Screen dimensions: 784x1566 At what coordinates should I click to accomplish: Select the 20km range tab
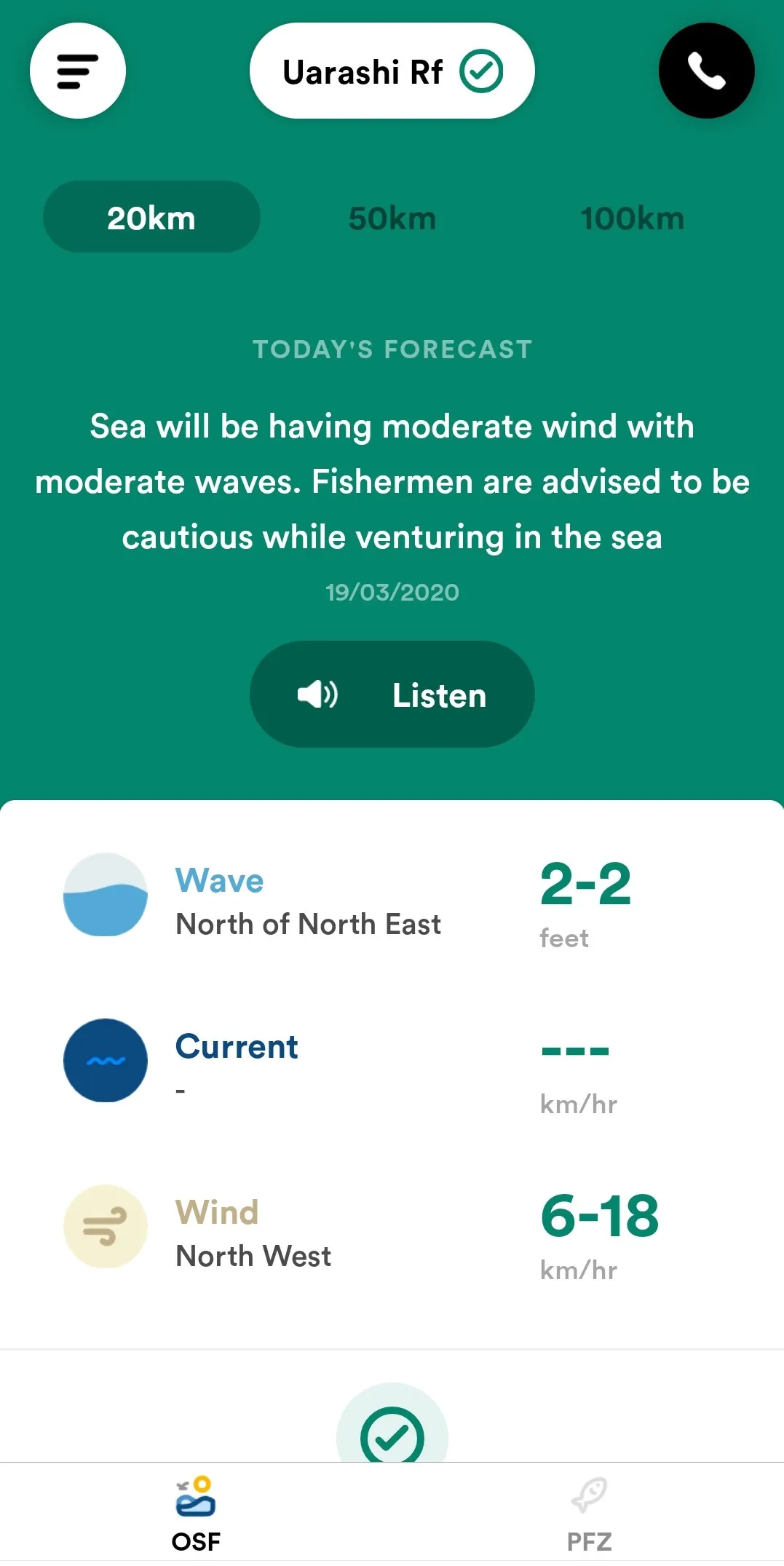(151, 218)
